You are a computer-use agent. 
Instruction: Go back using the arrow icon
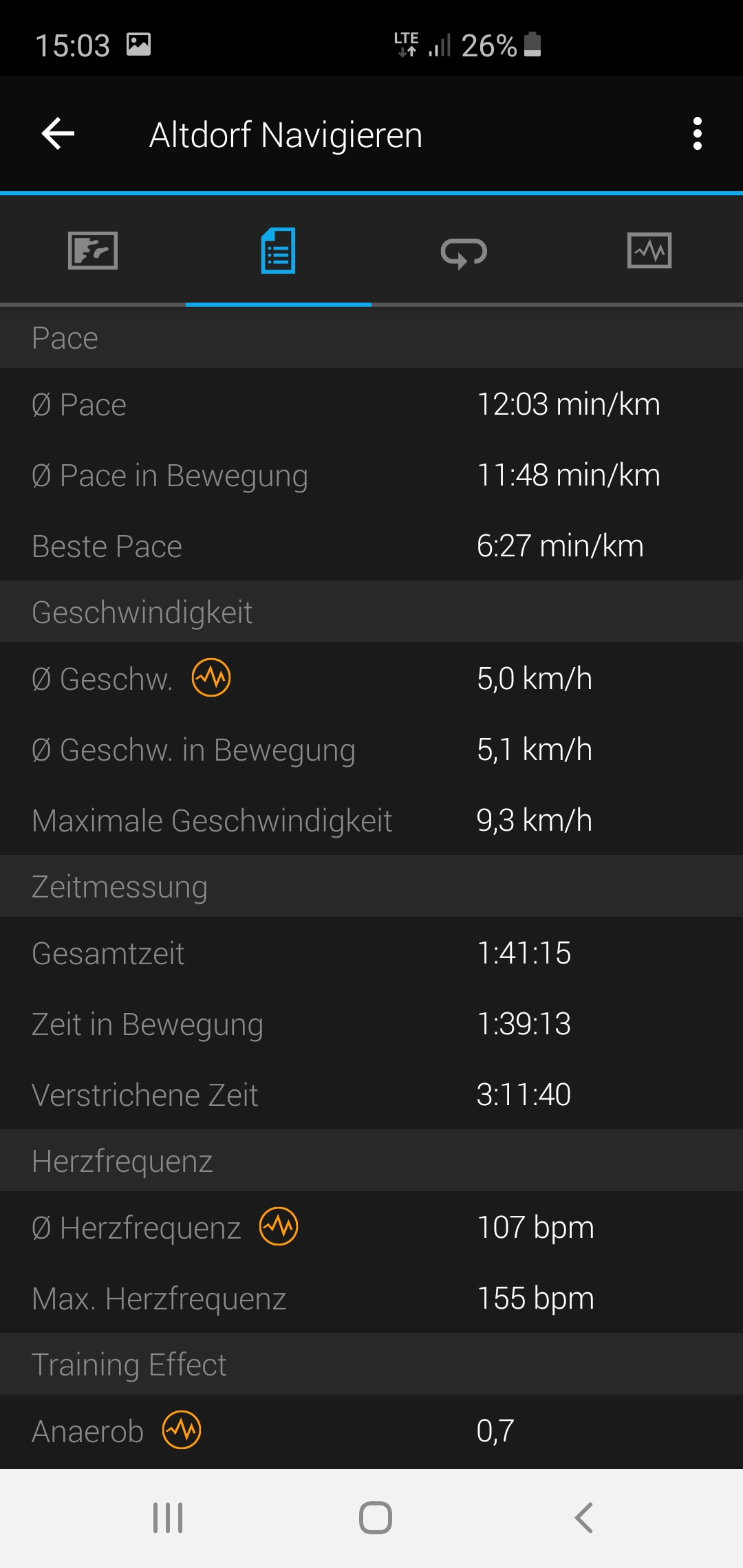pyautogui.click(x=58, y=133)
